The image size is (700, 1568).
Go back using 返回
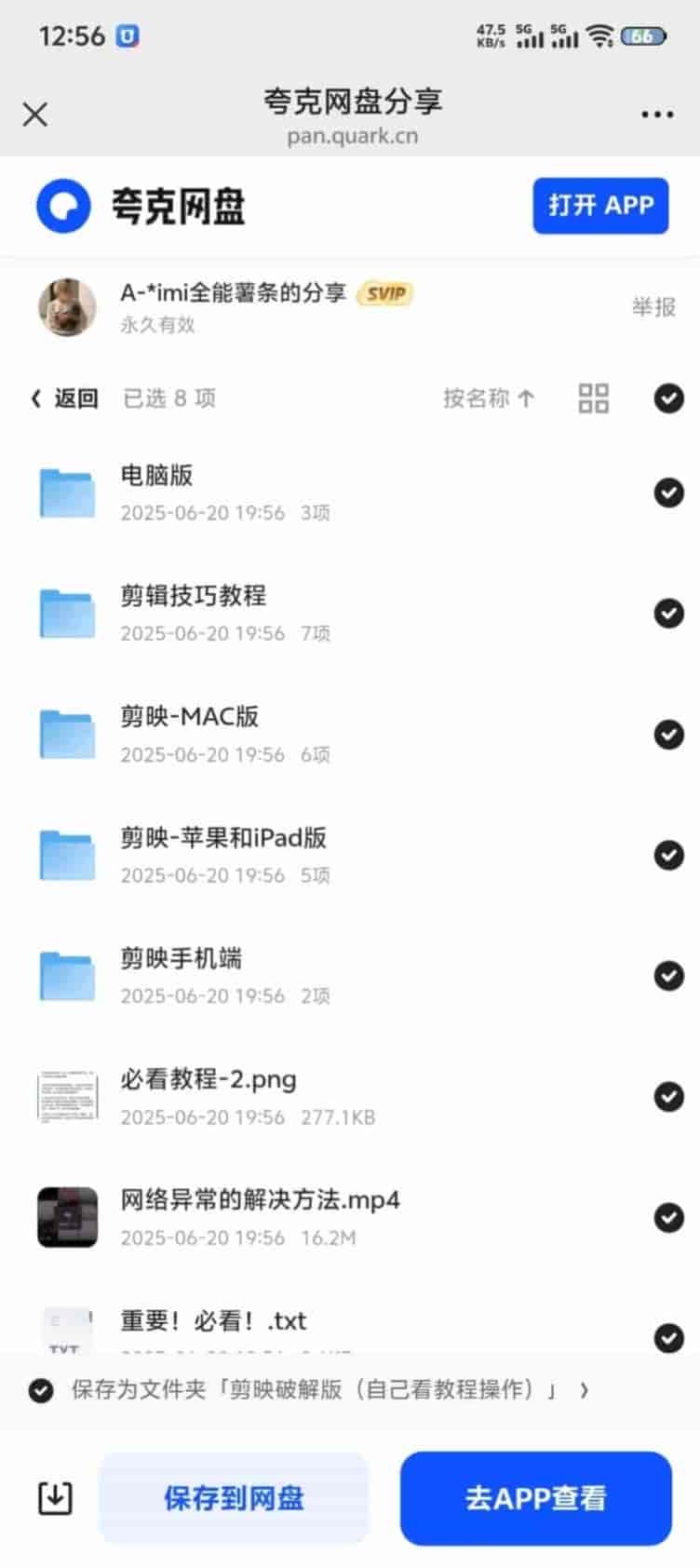(x=65, y=399)
